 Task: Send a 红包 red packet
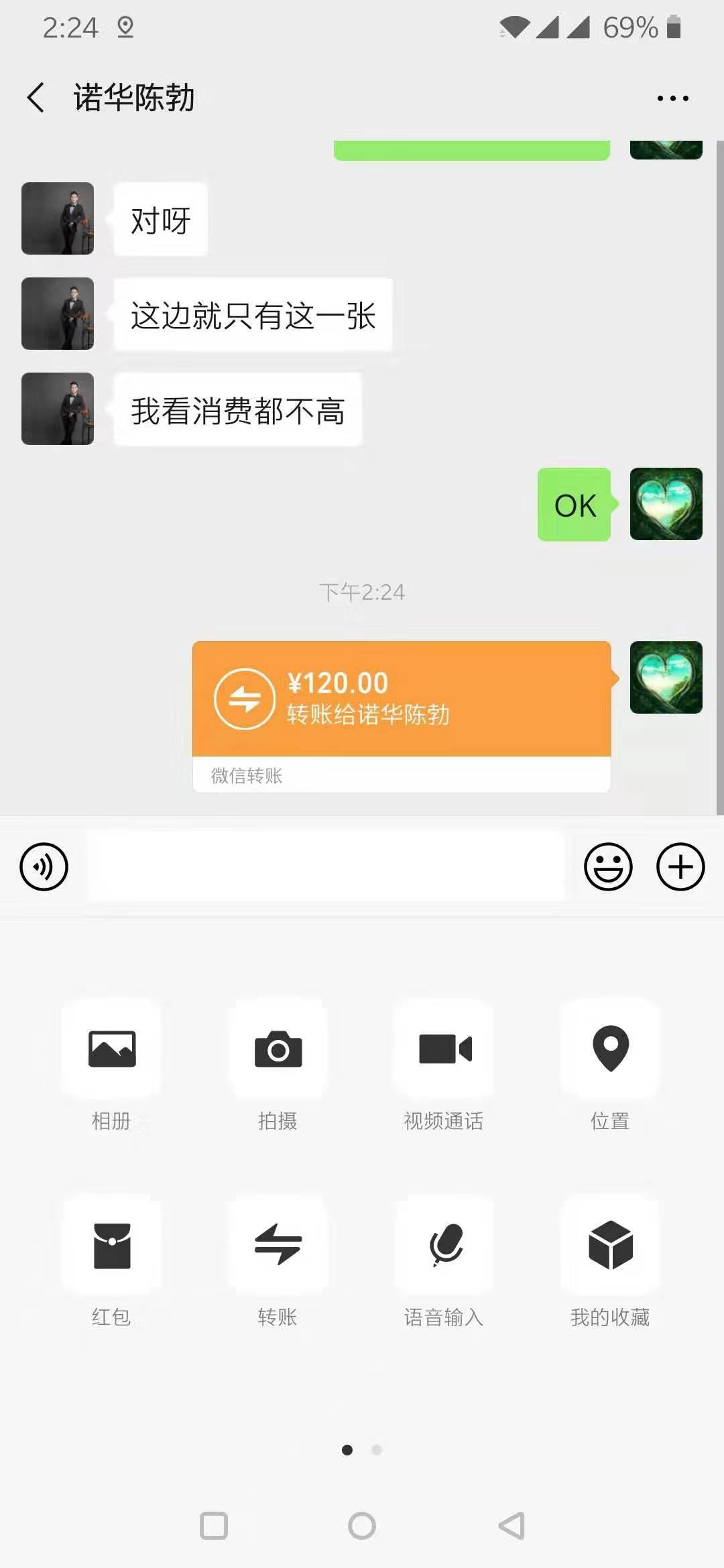(112, 1245)
